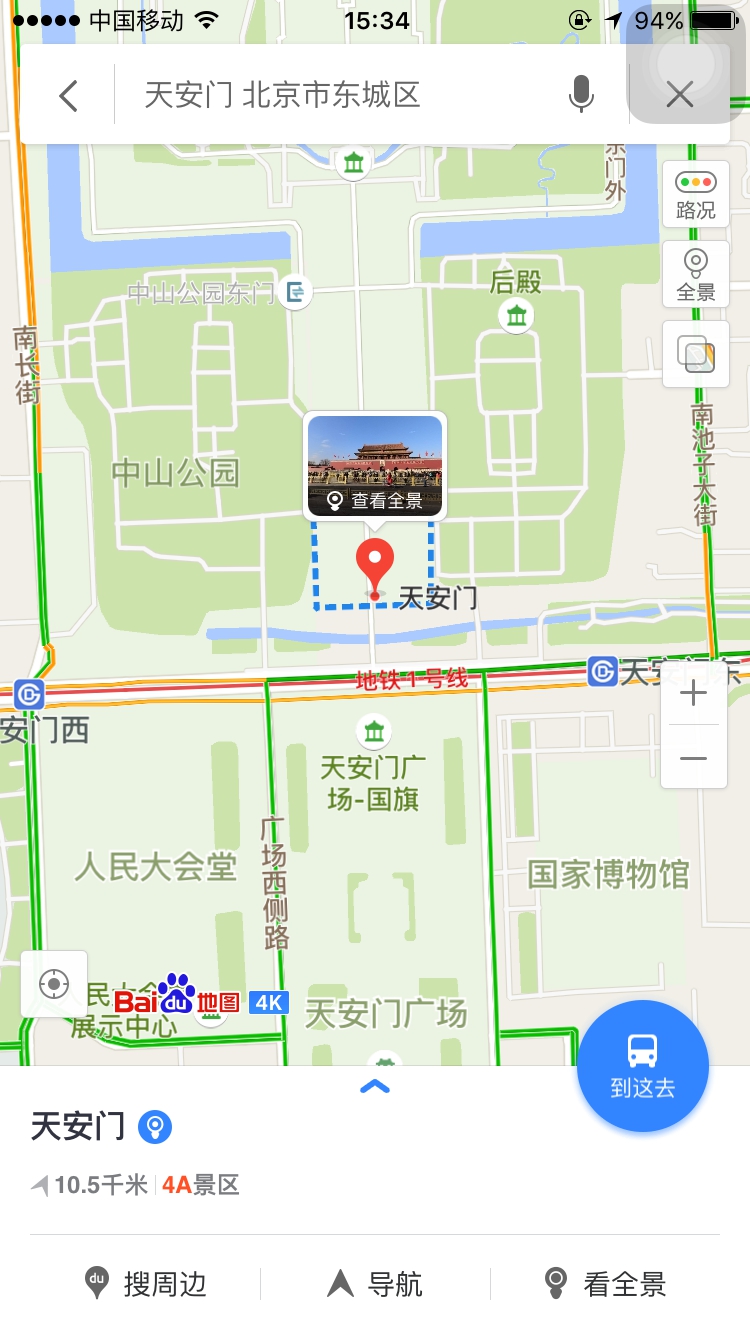The image size is (750, 1334).
Task: Open the map layers selector
Action: coord(696,354)
